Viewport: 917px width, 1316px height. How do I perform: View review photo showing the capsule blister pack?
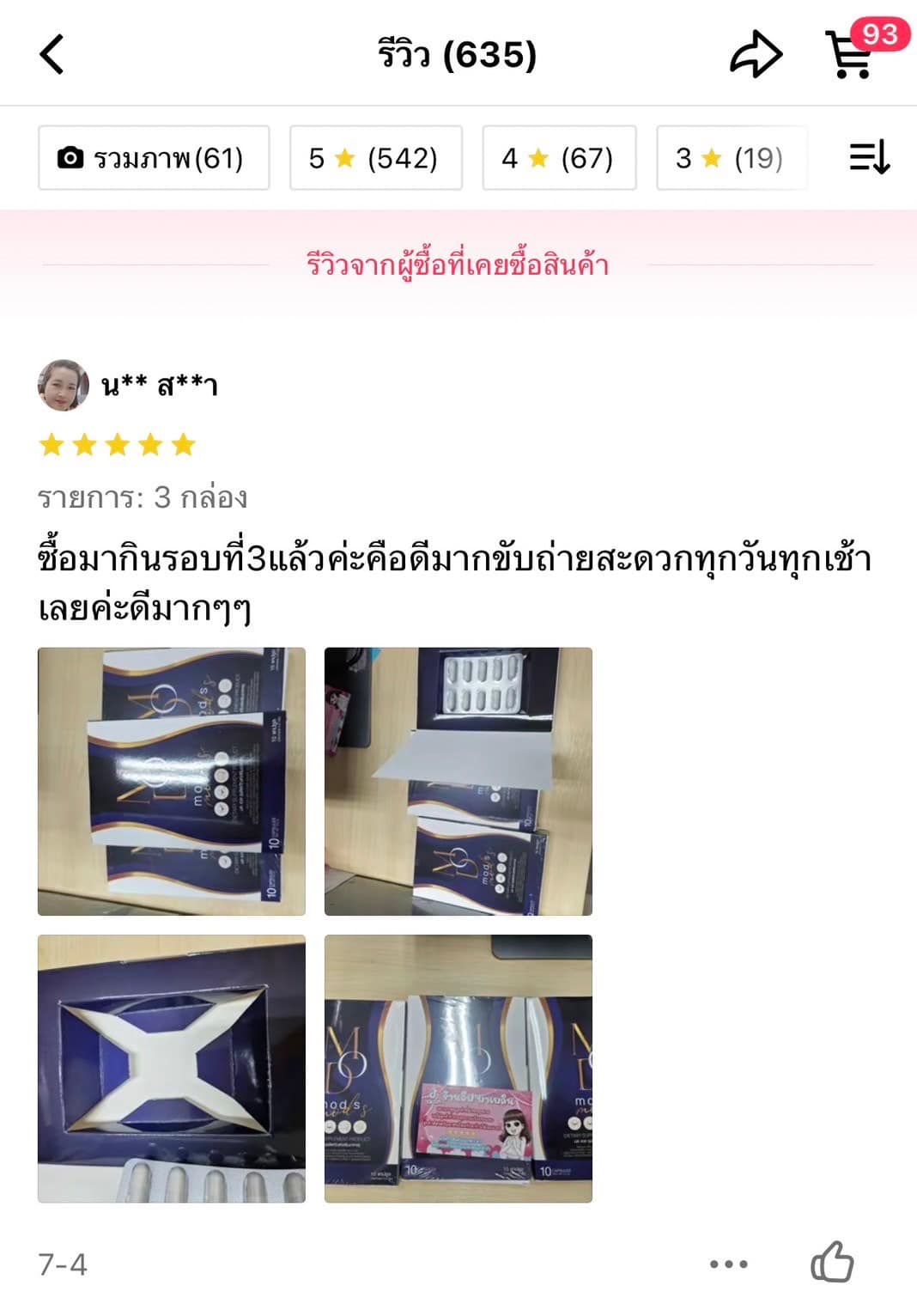tap(458, 781)
